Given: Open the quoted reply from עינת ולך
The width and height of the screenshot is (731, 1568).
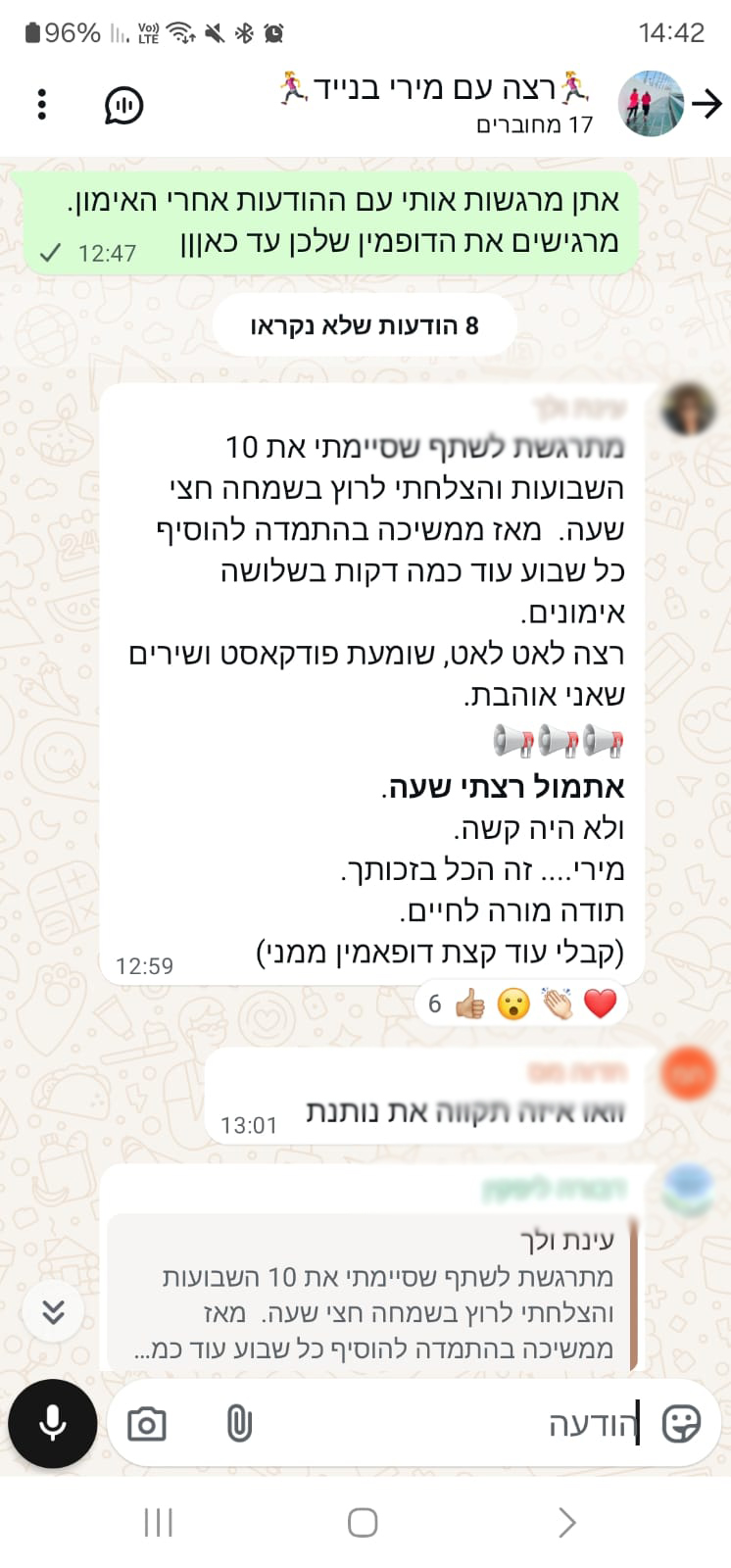Looking at the screenshot, I should coord(372,1294).
